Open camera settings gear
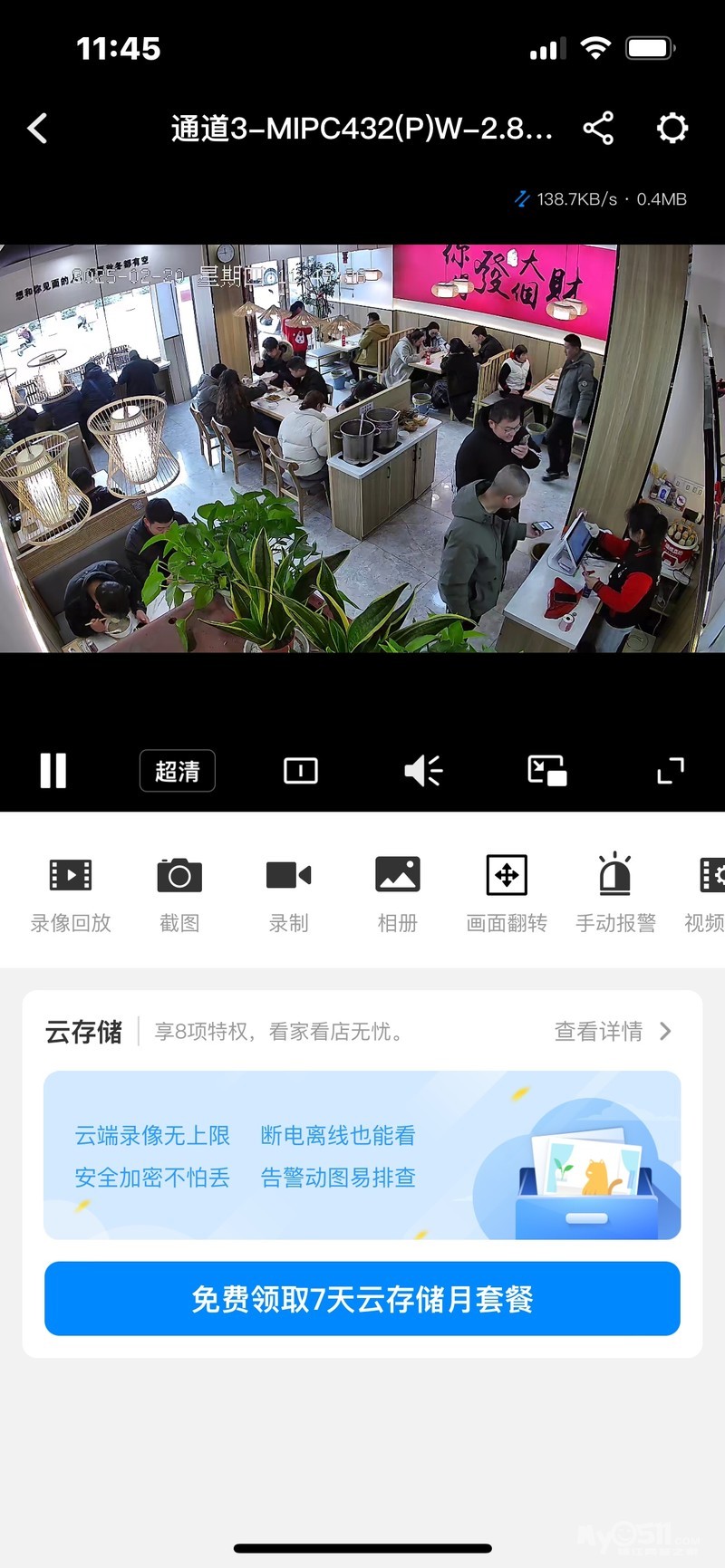725x1568 pixels. pos(672,128)
